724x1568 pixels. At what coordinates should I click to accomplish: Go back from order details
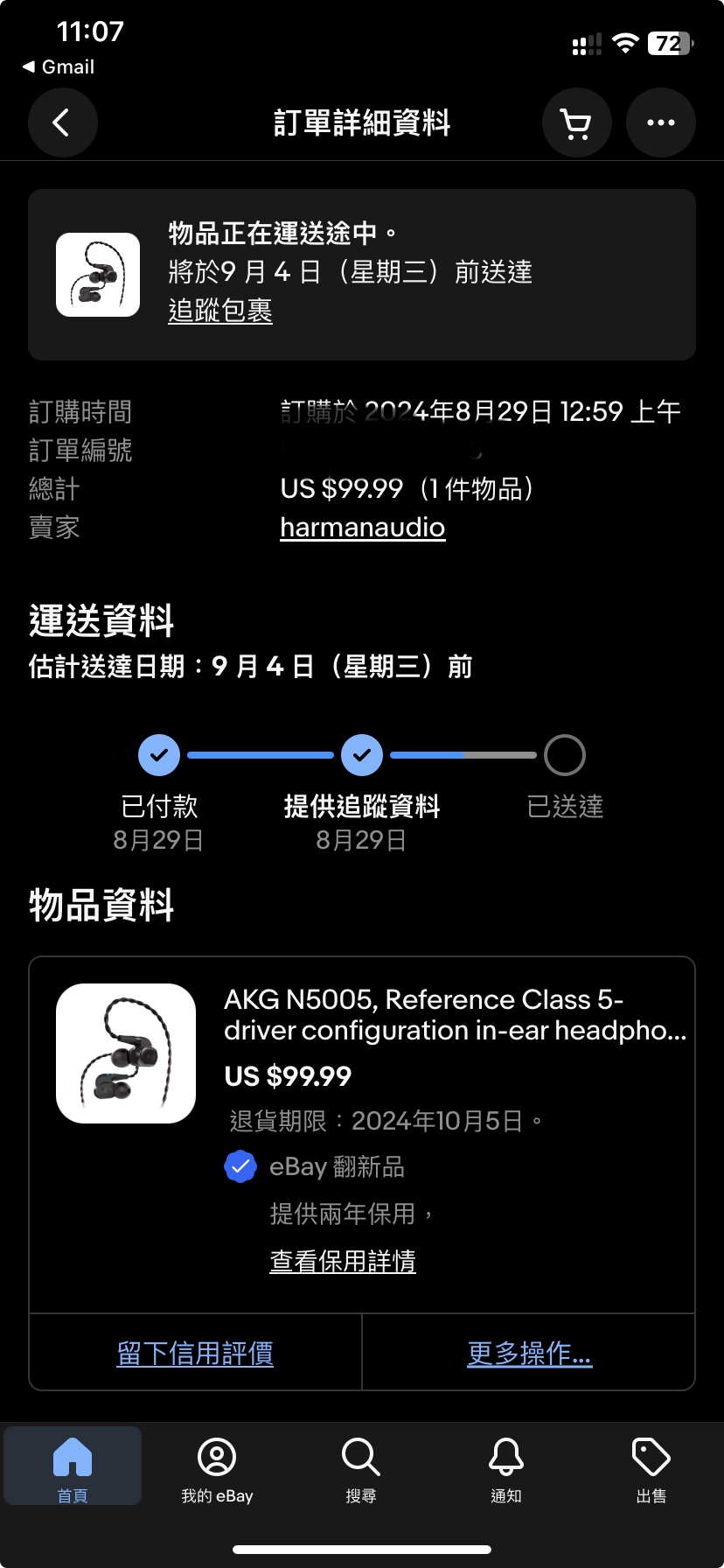62,122
